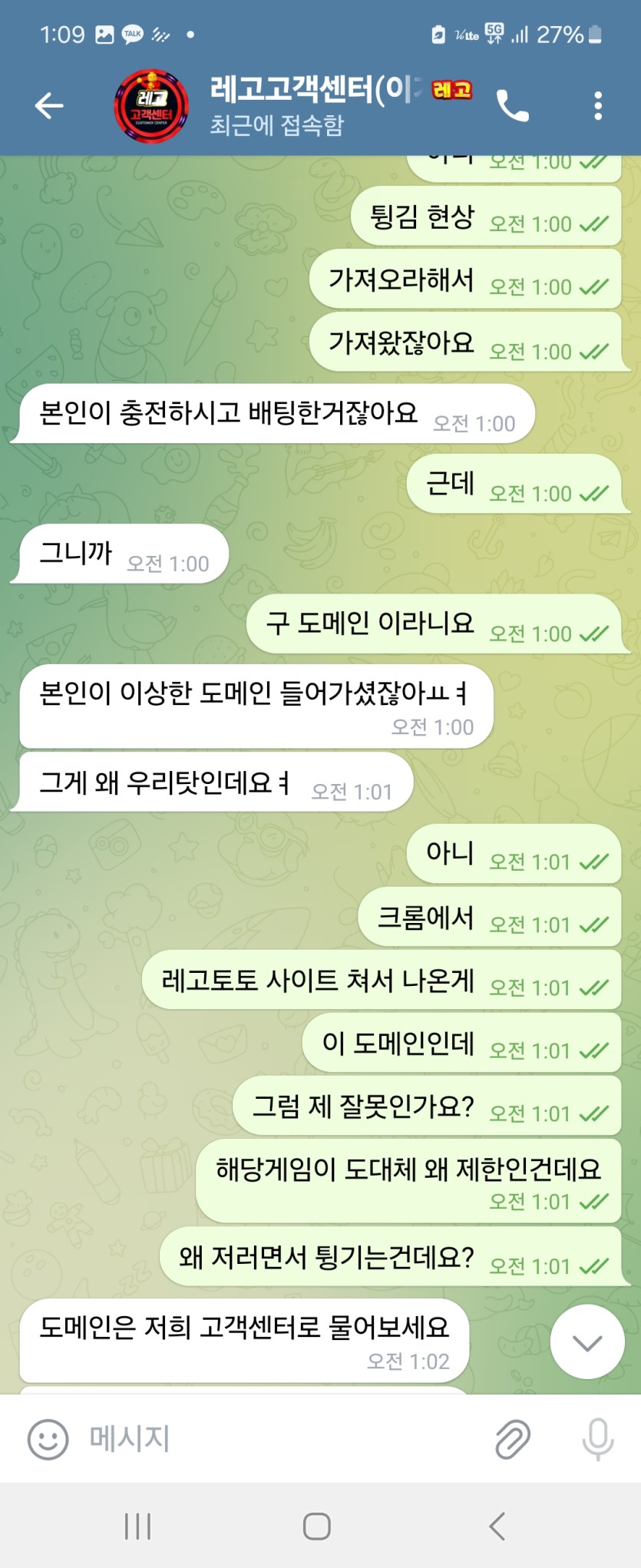The height and width of the screenshot is (1568, 641).
Task: Record a voice message with microphone
Action: [x=598, y=1439]
